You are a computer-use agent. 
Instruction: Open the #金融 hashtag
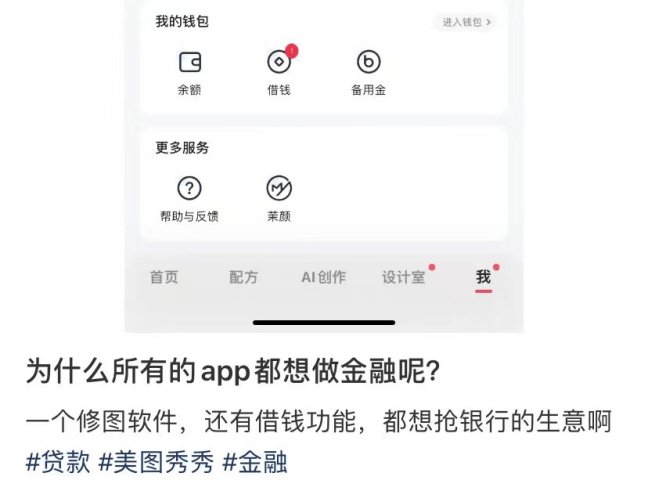255,463
